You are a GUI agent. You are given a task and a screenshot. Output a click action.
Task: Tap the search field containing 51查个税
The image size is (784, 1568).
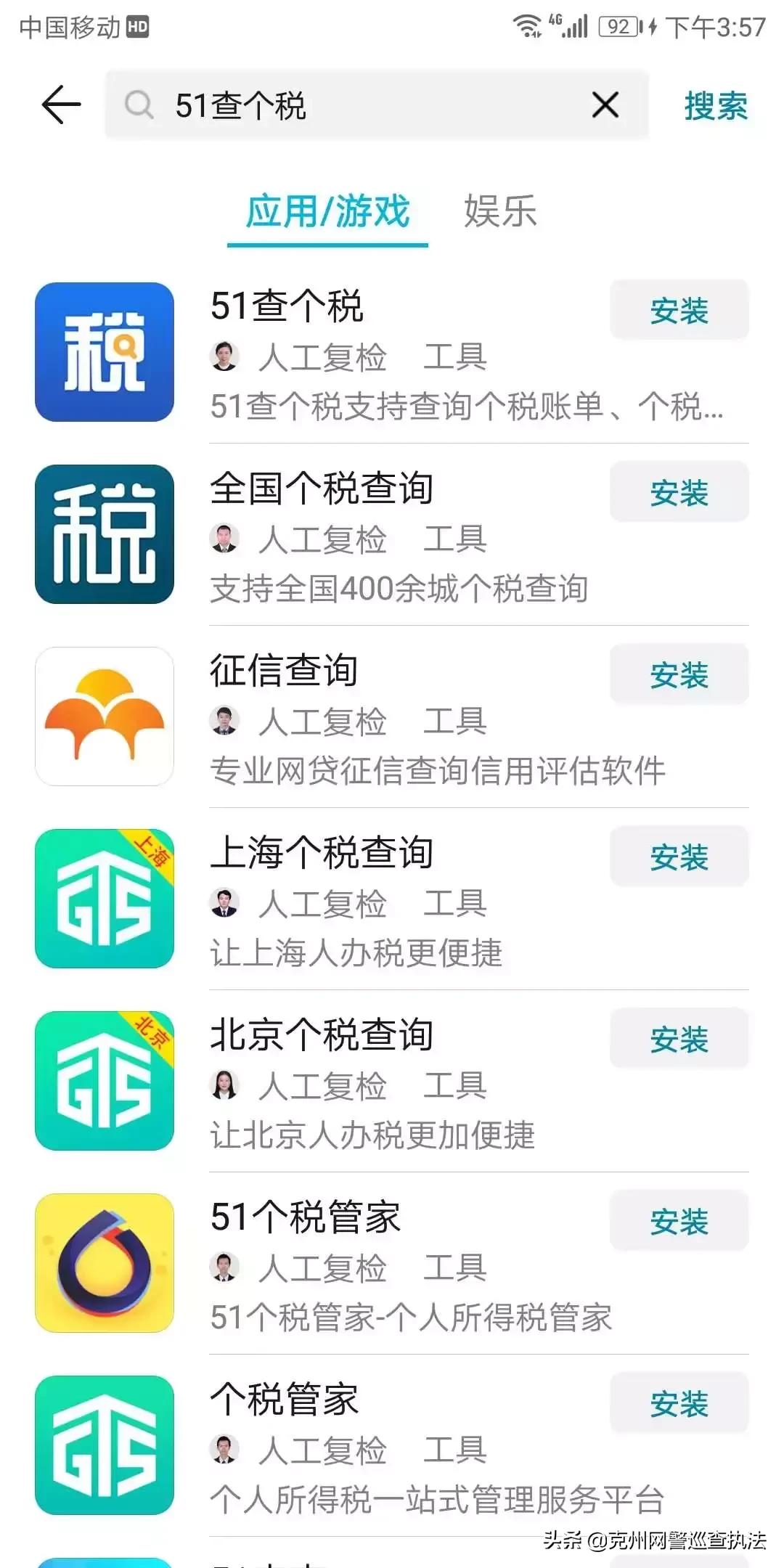point(363,105)
